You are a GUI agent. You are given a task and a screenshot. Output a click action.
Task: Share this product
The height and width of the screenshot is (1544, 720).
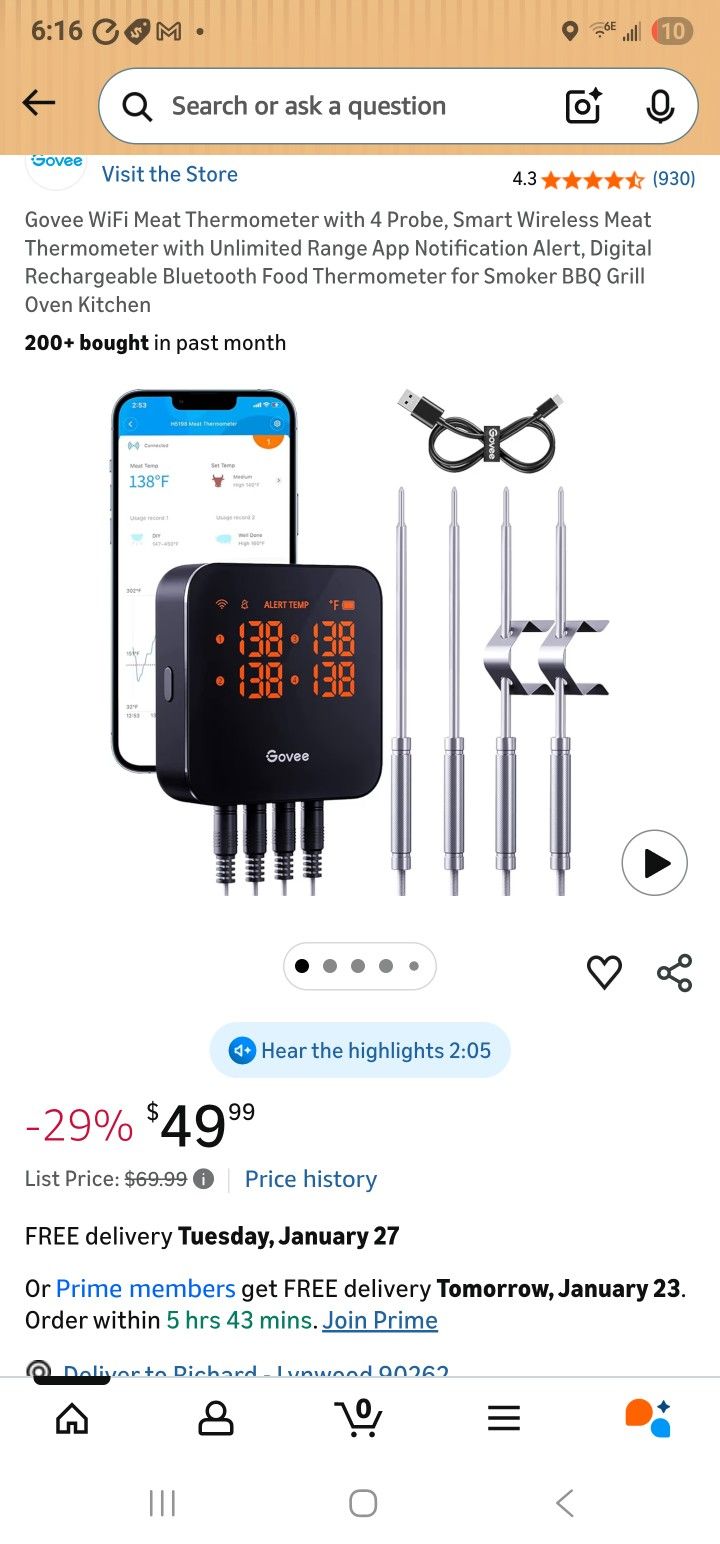pos(675,972)
